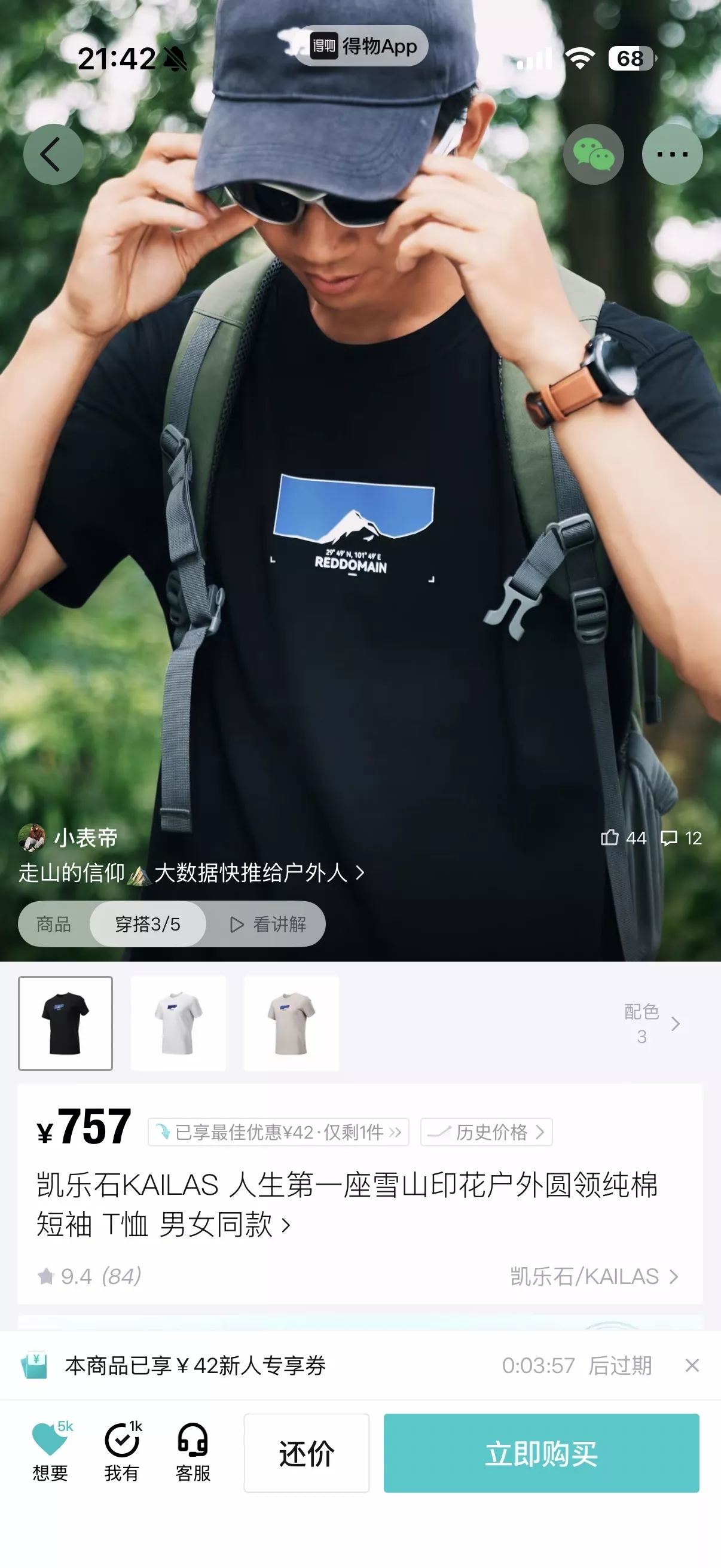
Task: Expand the 配色 3 color options
Action: tap(652, 1024)
